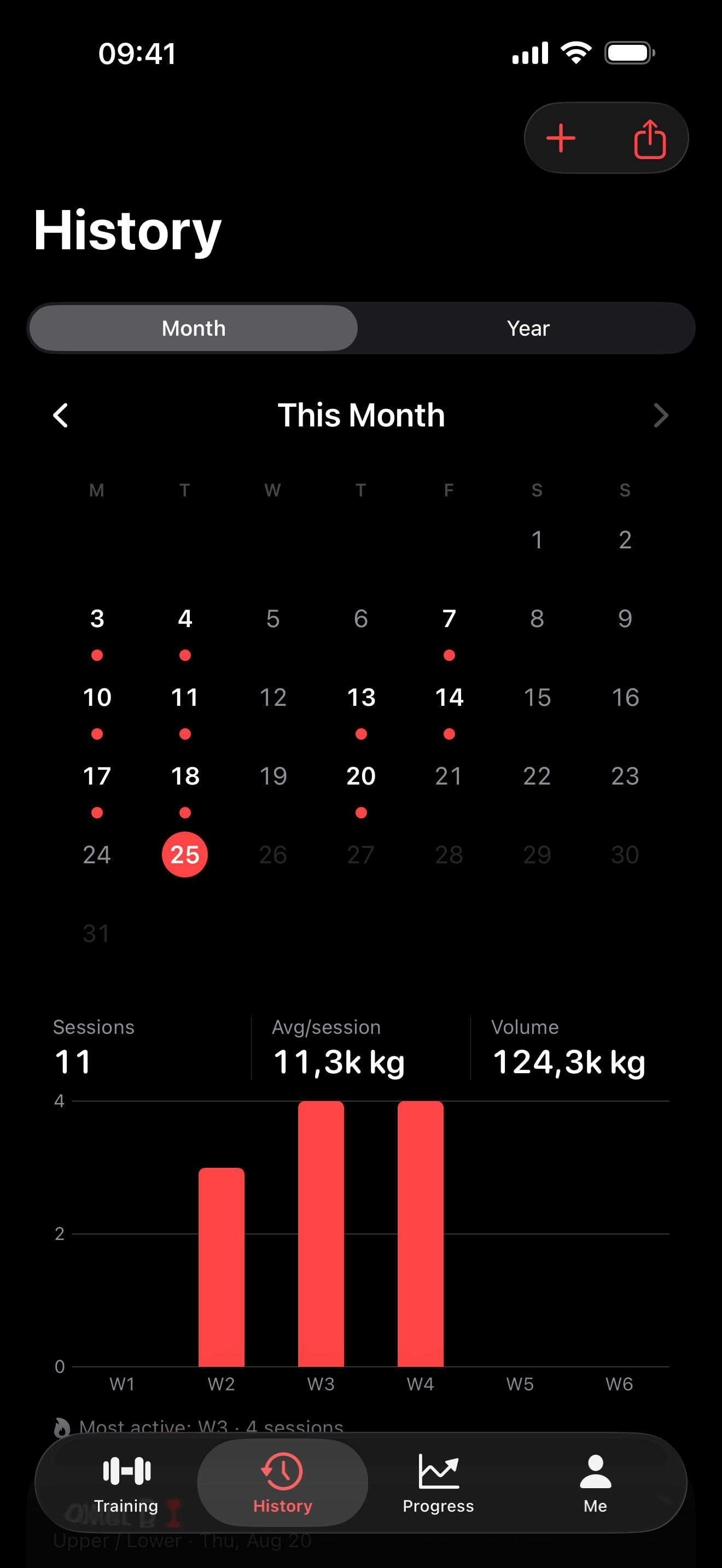722x1568 pixels.
Task: Select the Month segment
Action: pyautogui.click(x=194, y=328)
